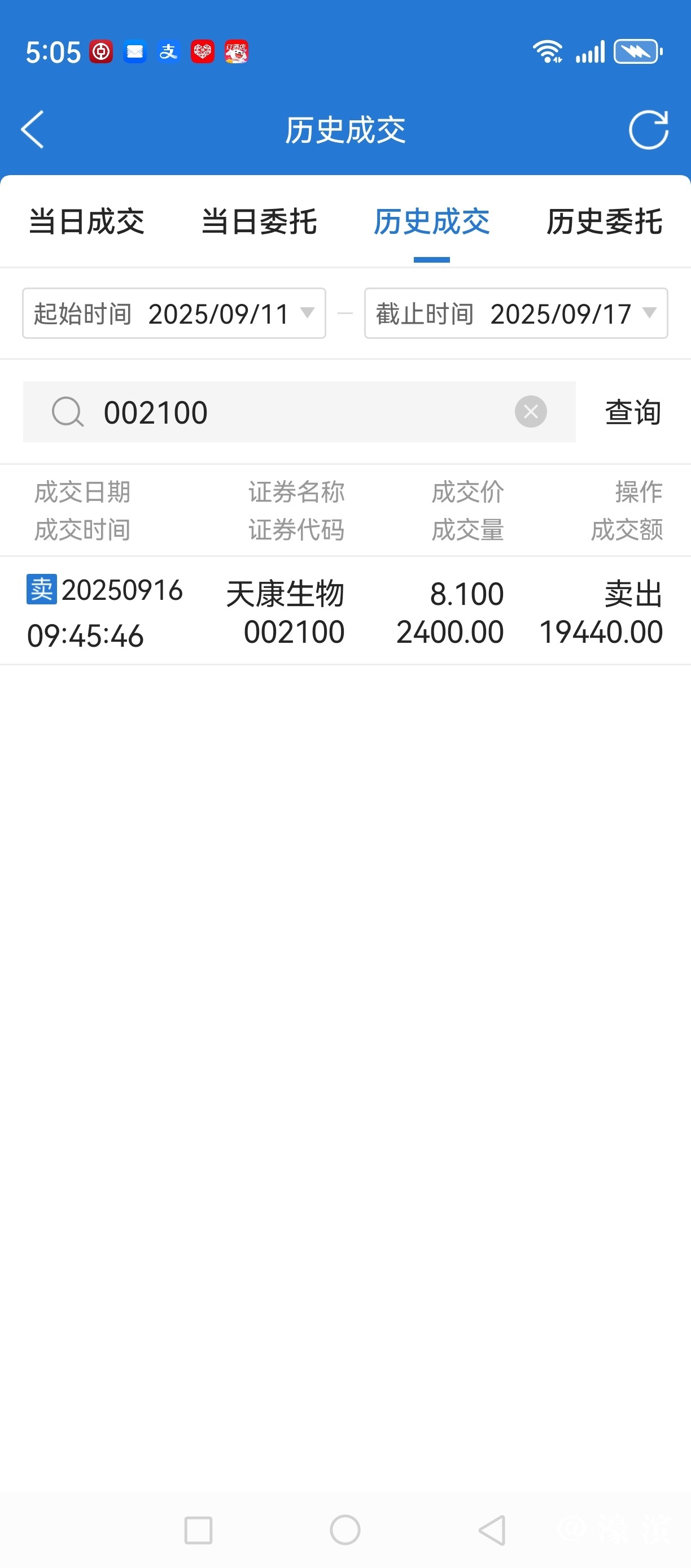Open the 起始时间 date picker
The image size is (691, 1568).
click(174, 313)
